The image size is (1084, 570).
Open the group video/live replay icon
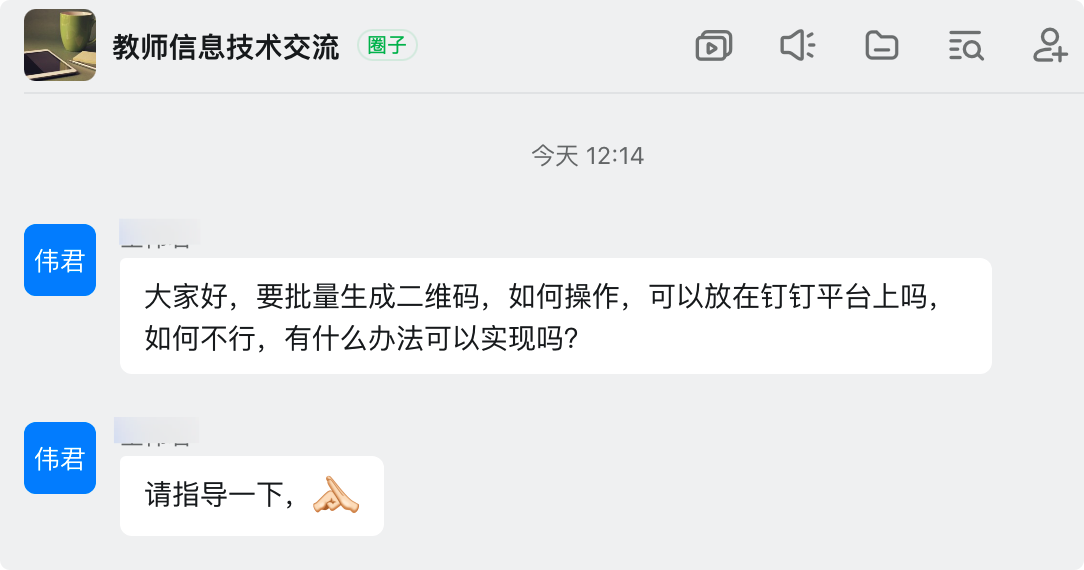point(713,46)
